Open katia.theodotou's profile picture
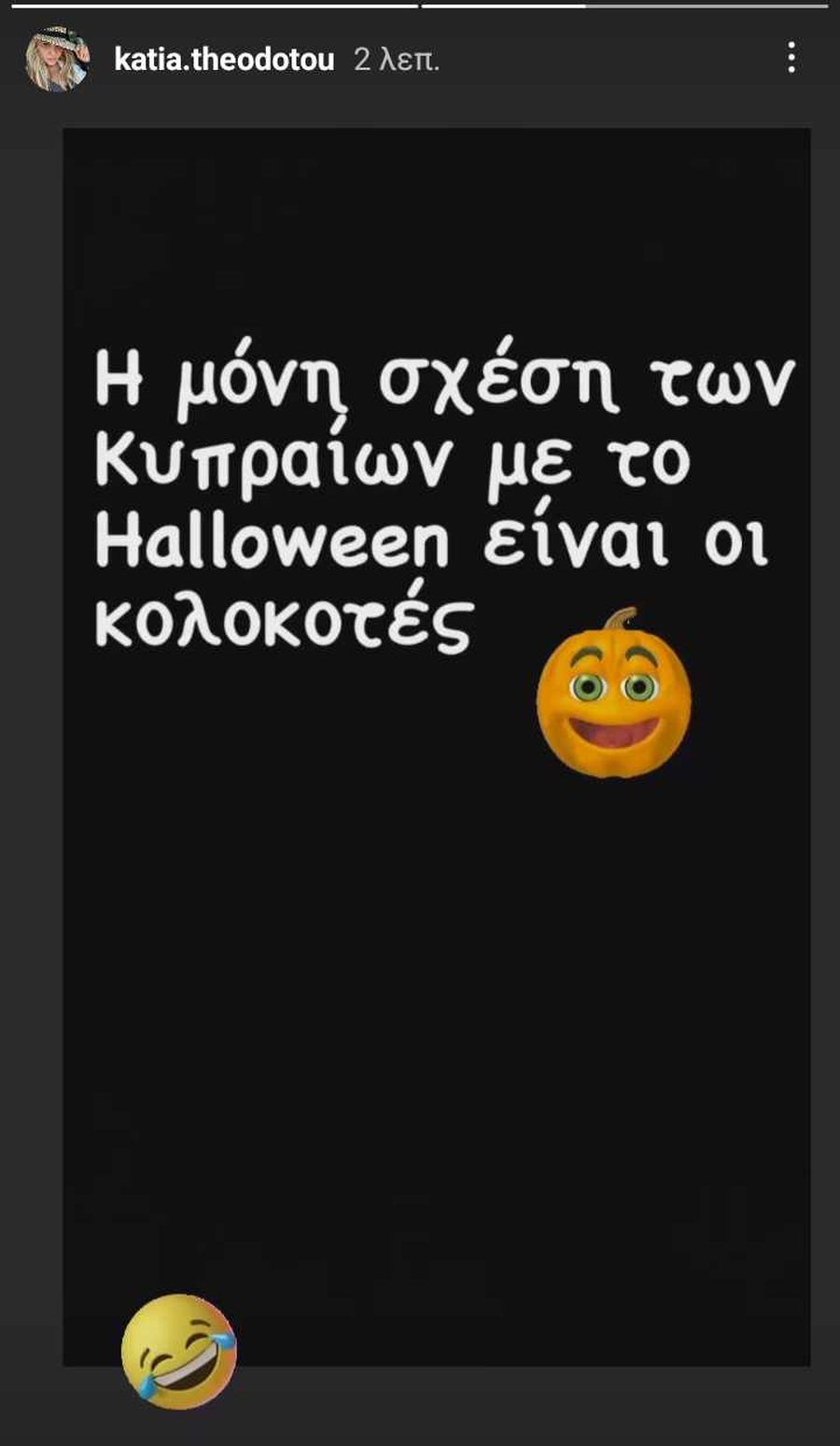Viewport: 840px width, 1446px height. coord(58,59)
